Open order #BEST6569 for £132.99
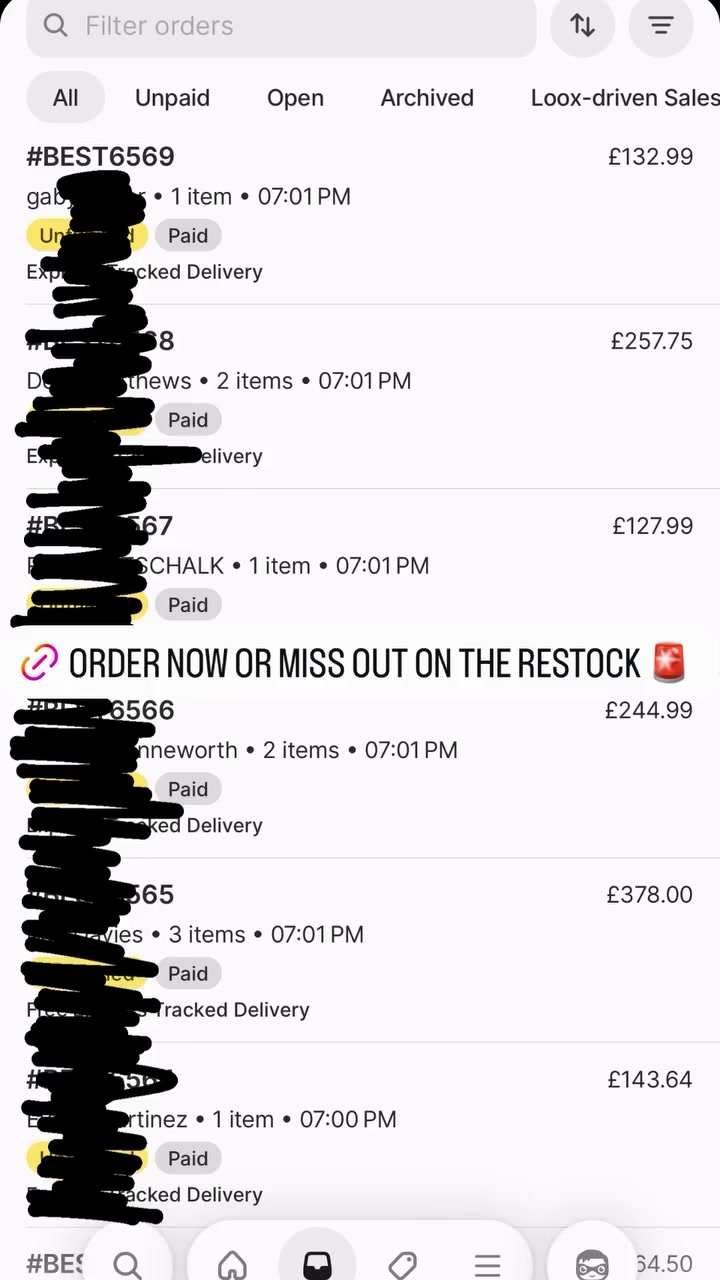 [x=360, y=213]
